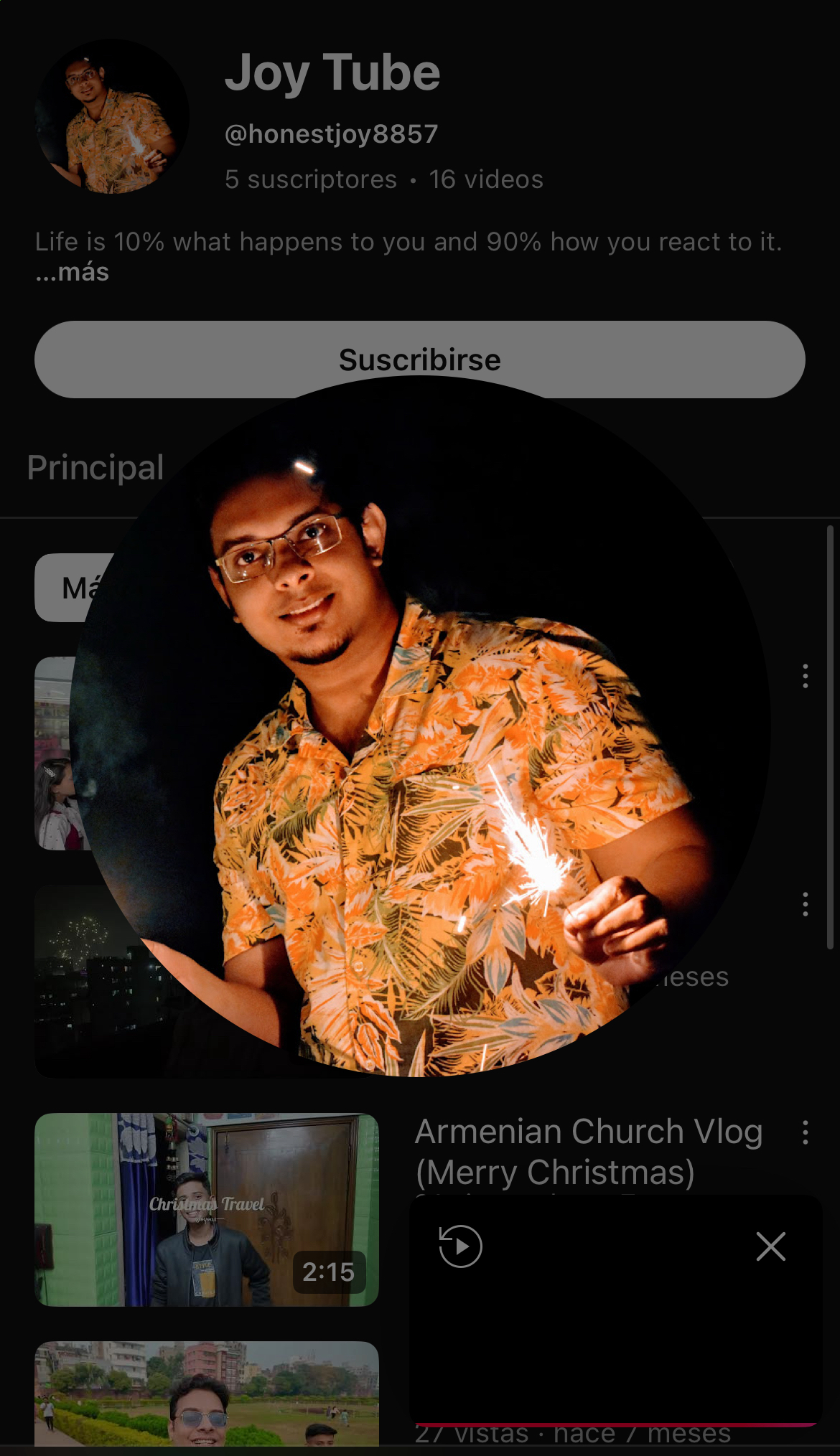The width and height of the screenshot is (840, 1456).
Task: Subscribe to Joy Tube with Suscribirse
Action: pyautogui.click(x=419, y=360)
